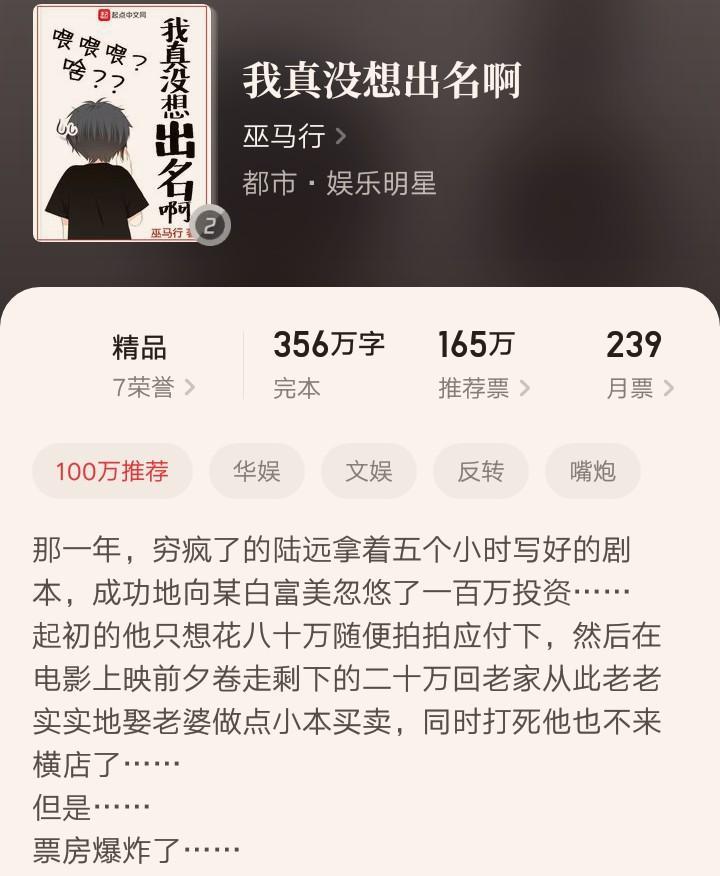The image size is (720, 876).
Task: Open the 嘴炮 tag
Action: pyautogui.click(x=592, y=472)
